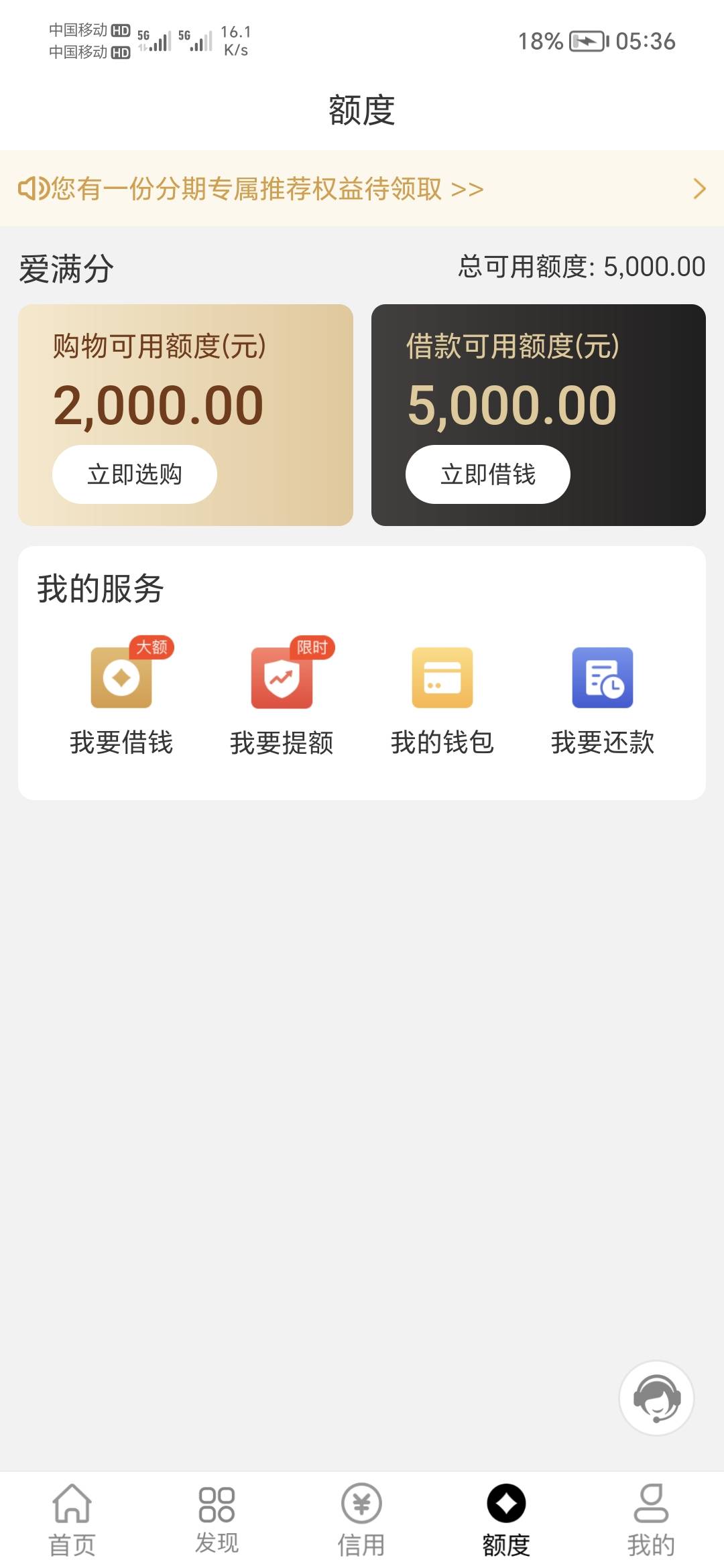Tap the 立即选购 button
This screenshot has height=1568, width=724.
pos(135,474)
